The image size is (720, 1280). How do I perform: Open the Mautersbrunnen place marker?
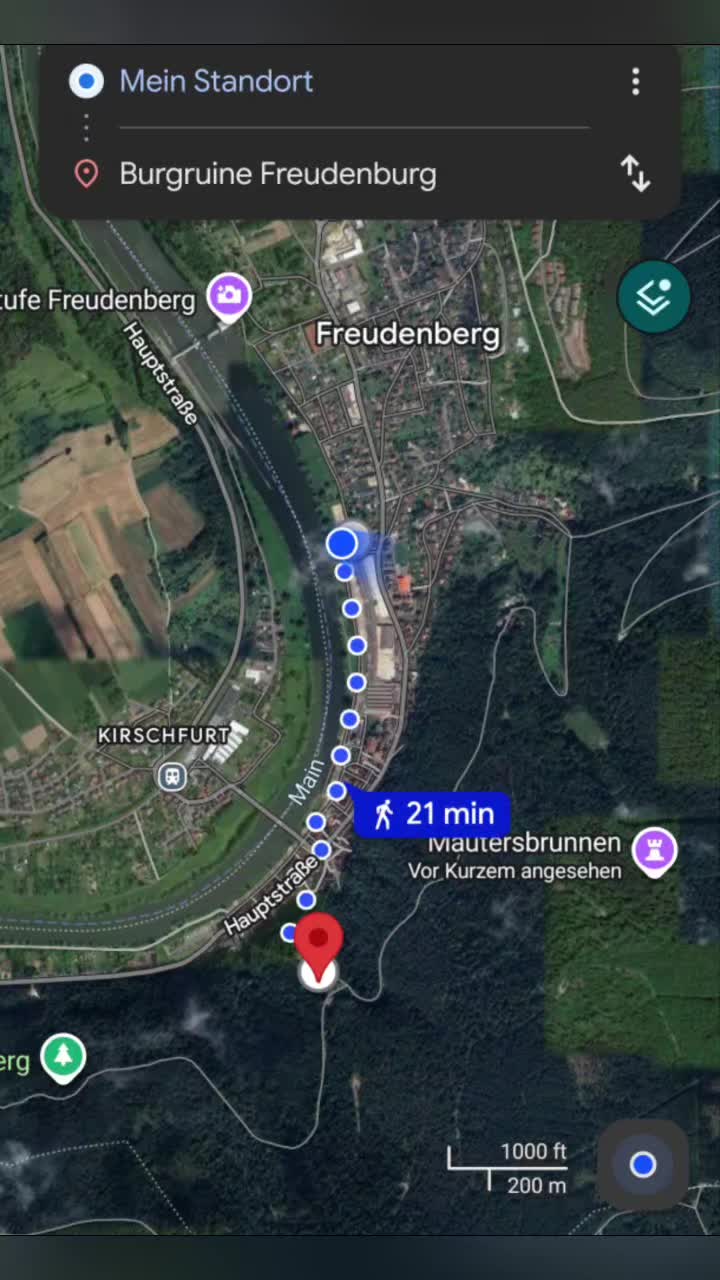coord(655,853)
